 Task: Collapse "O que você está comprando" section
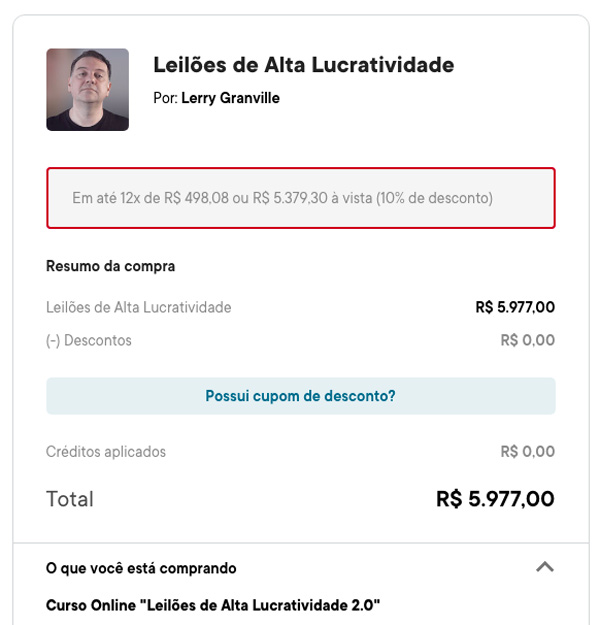pos(544,567)
